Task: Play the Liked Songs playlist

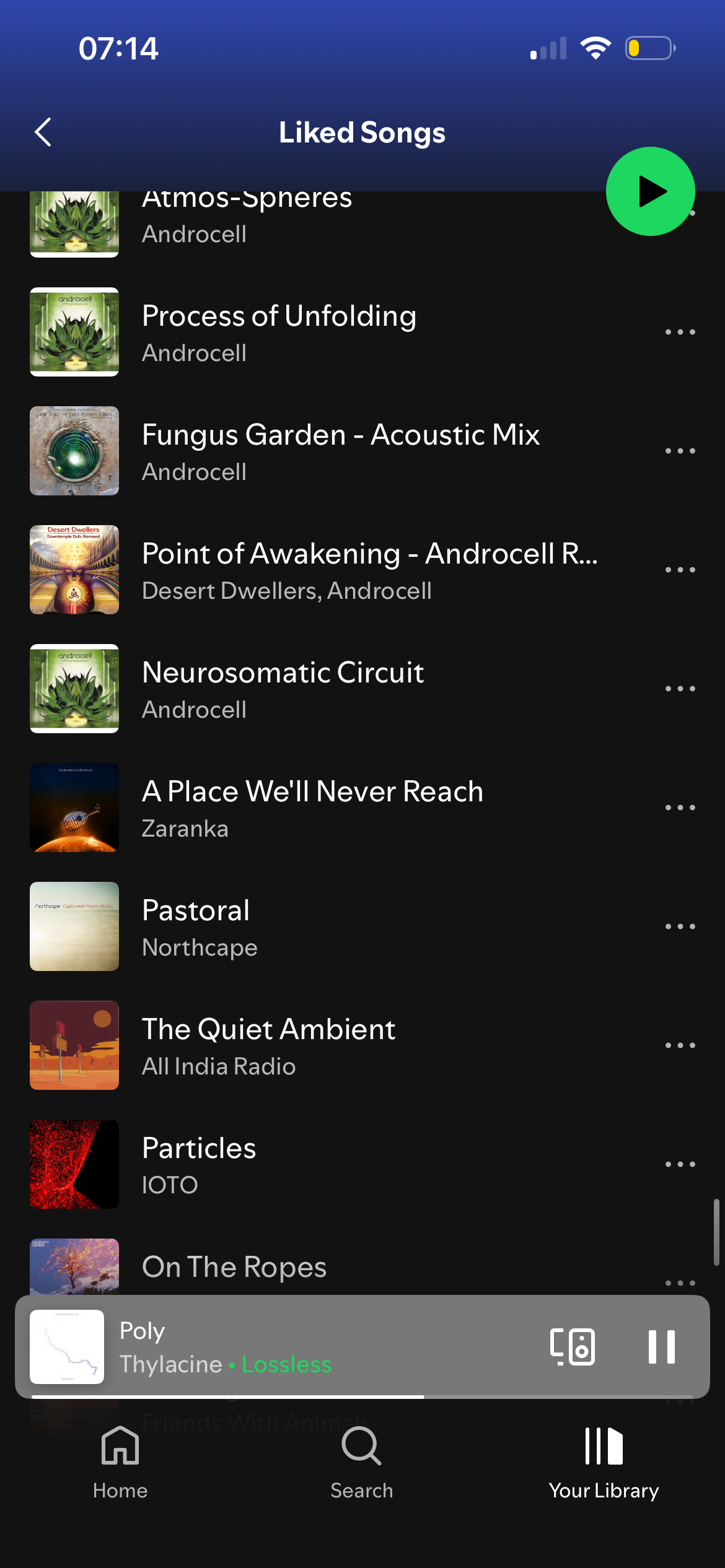Action: (x=650, y=191)
